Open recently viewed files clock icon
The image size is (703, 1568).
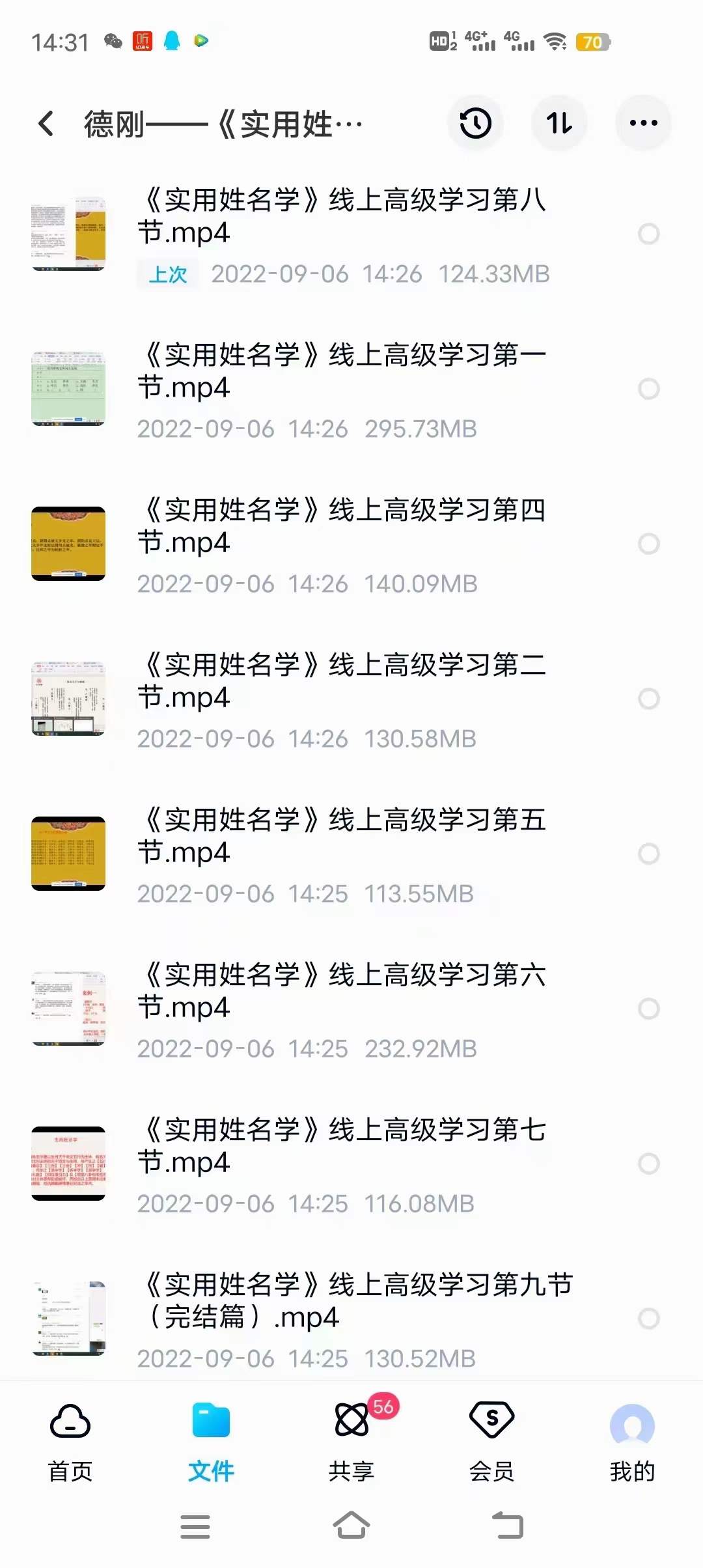475,122
